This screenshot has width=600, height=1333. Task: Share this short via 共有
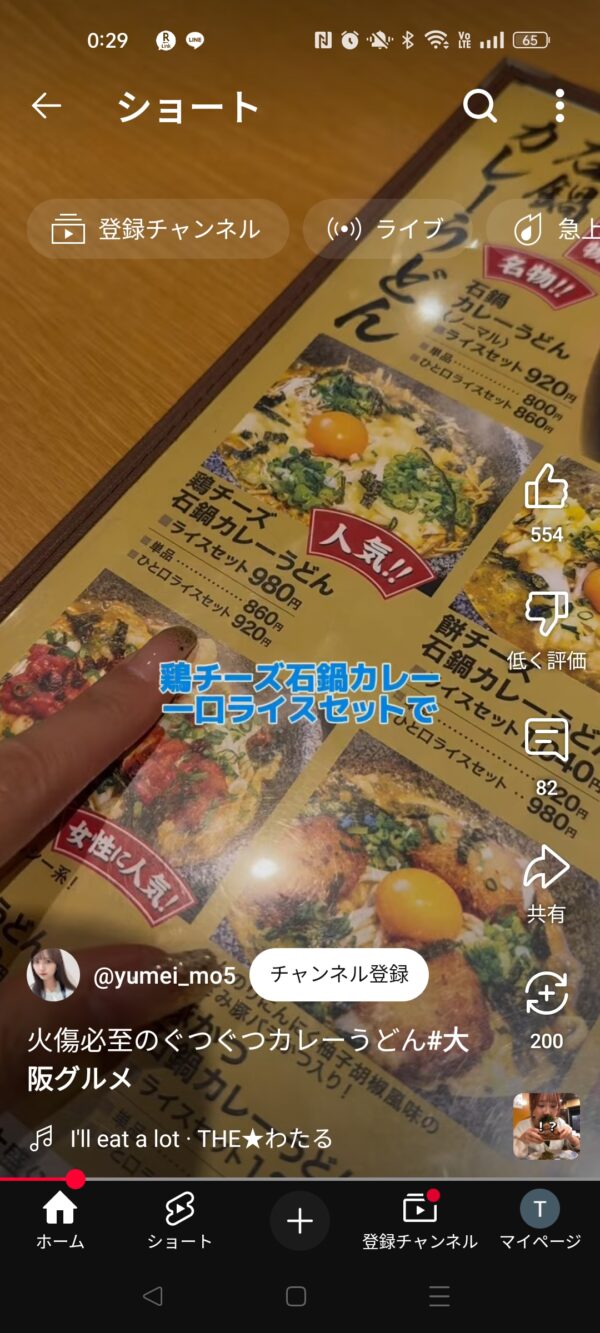click(546, 868)
